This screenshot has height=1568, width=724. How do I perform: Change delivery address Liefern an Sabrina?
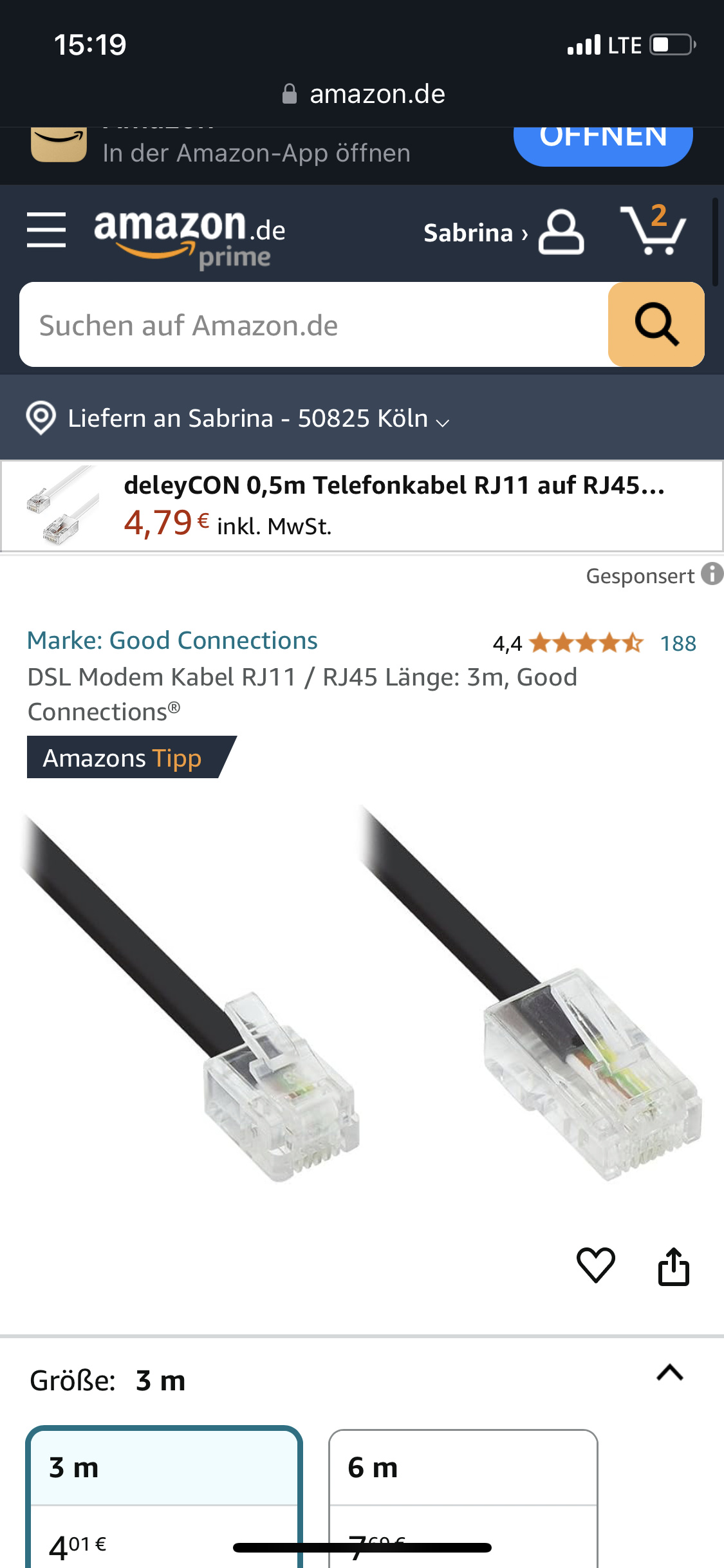click(238, 418)
